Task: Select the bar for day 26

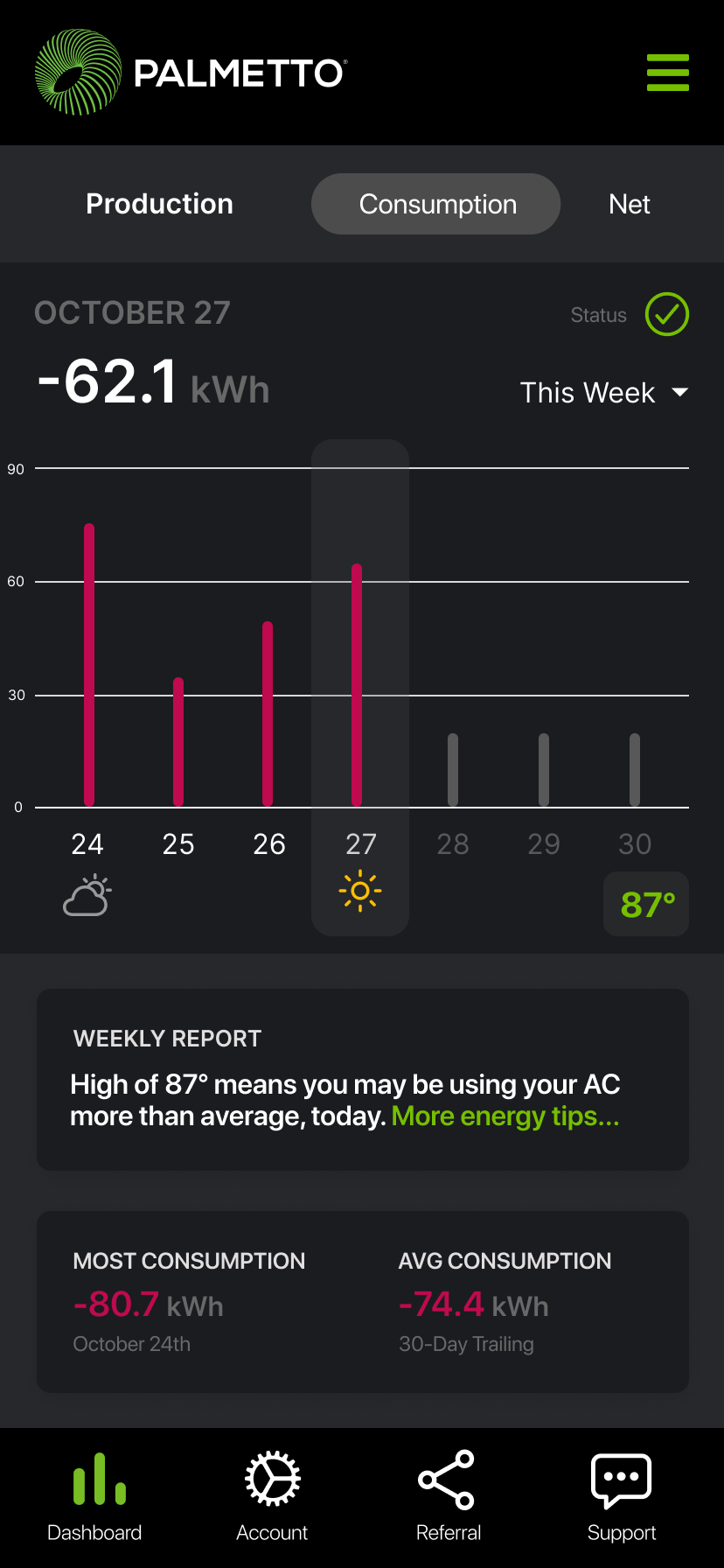Action: point(268,713)
